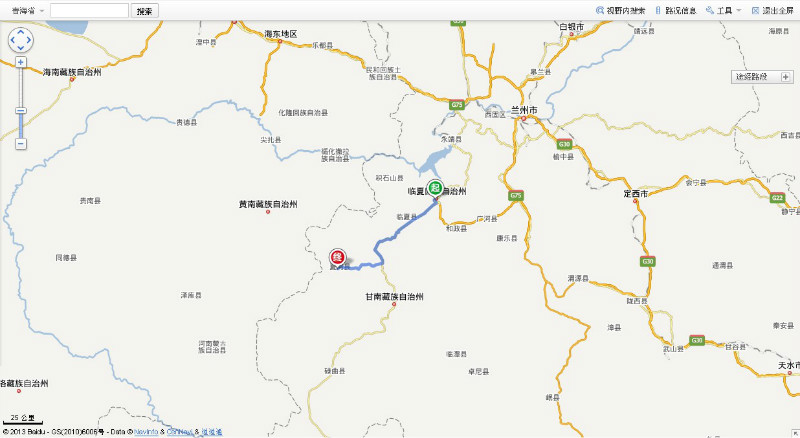Open the NavInfo data provider link
800x438 pixels.
[x=145, y=432]
